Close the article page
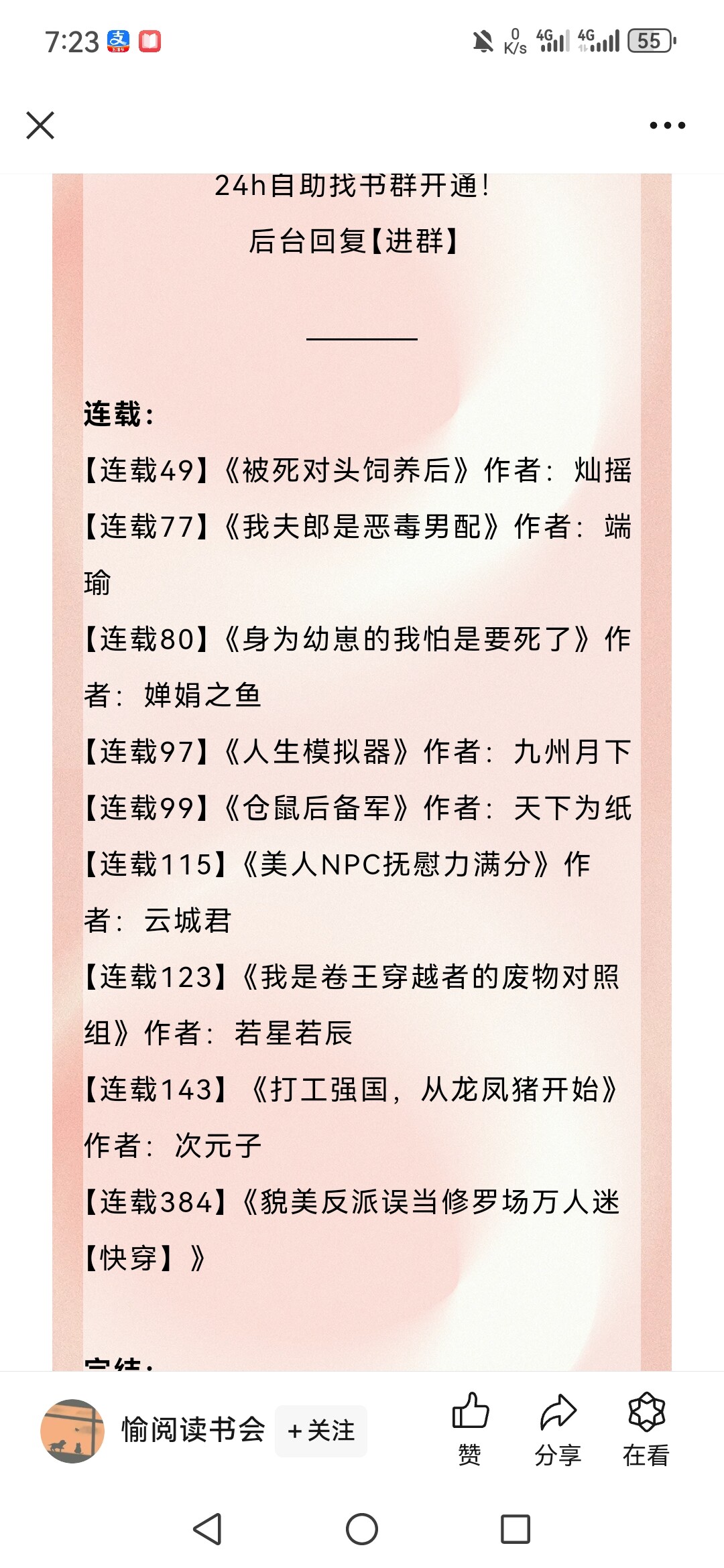Screen dimensions: 724x1568 click(40, 125)
